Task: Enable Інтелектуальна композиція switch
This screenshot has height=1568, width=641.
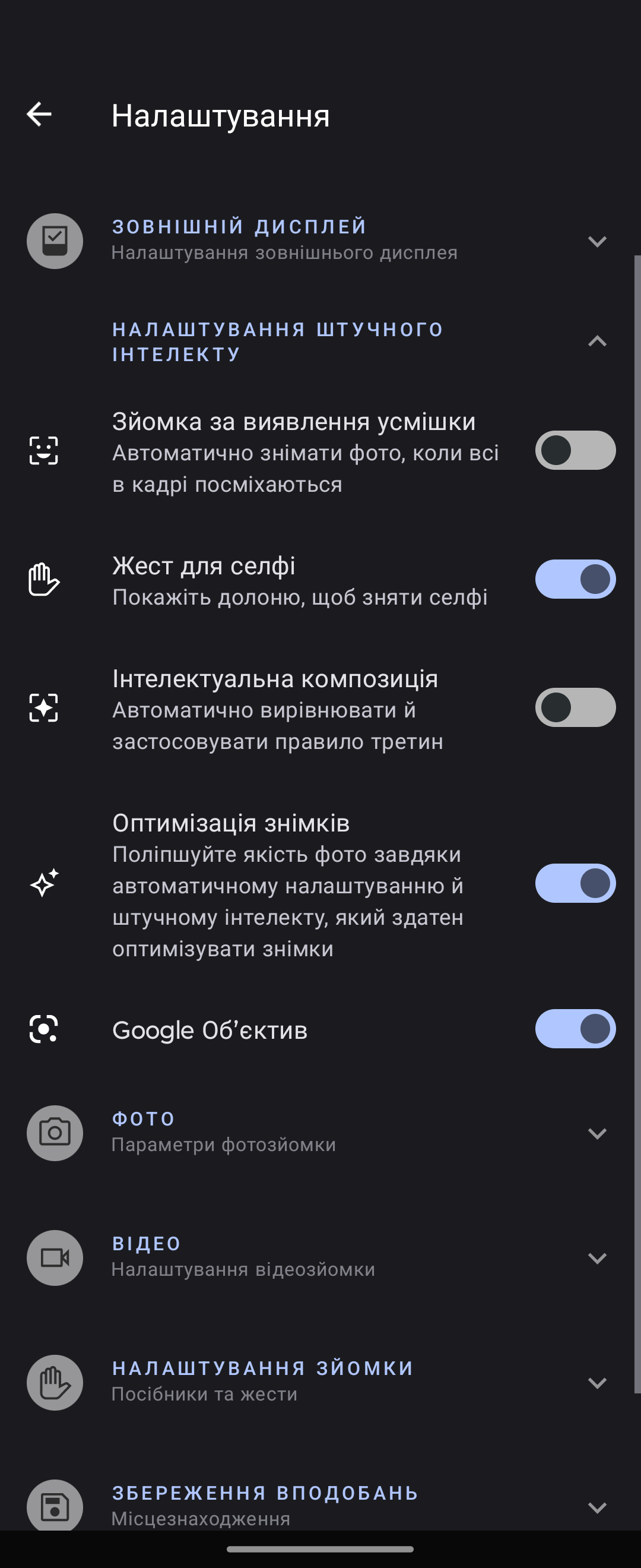Action: point(575,707)
